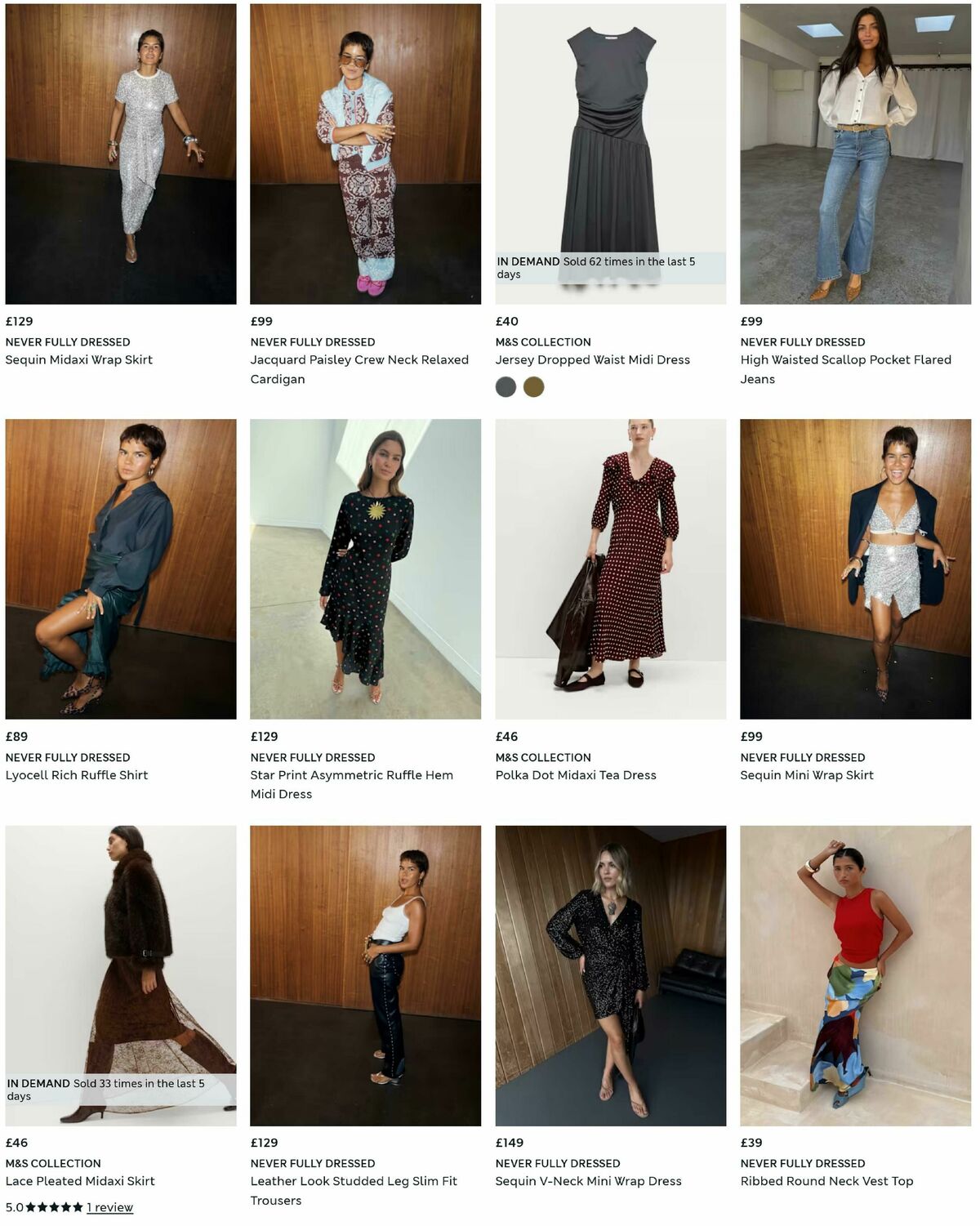The width and height of the screenshot is (980, 1226).
Task: View the Polka Dot Midaxi Tea Dress
Action: tap(575, 774)
